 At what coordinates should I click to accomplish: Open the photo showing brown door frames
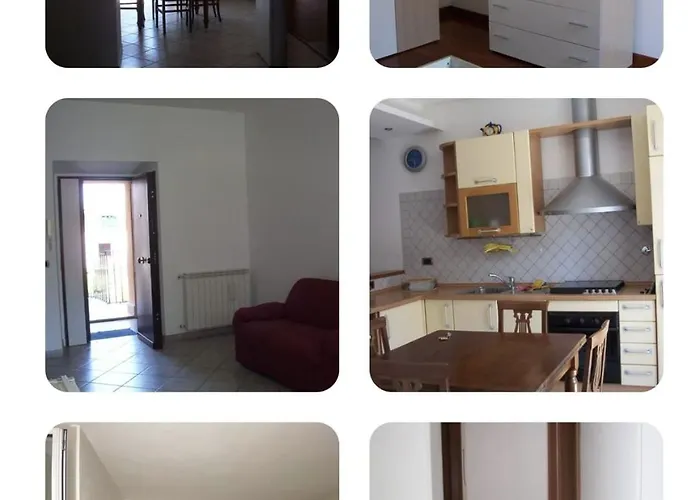516,462
